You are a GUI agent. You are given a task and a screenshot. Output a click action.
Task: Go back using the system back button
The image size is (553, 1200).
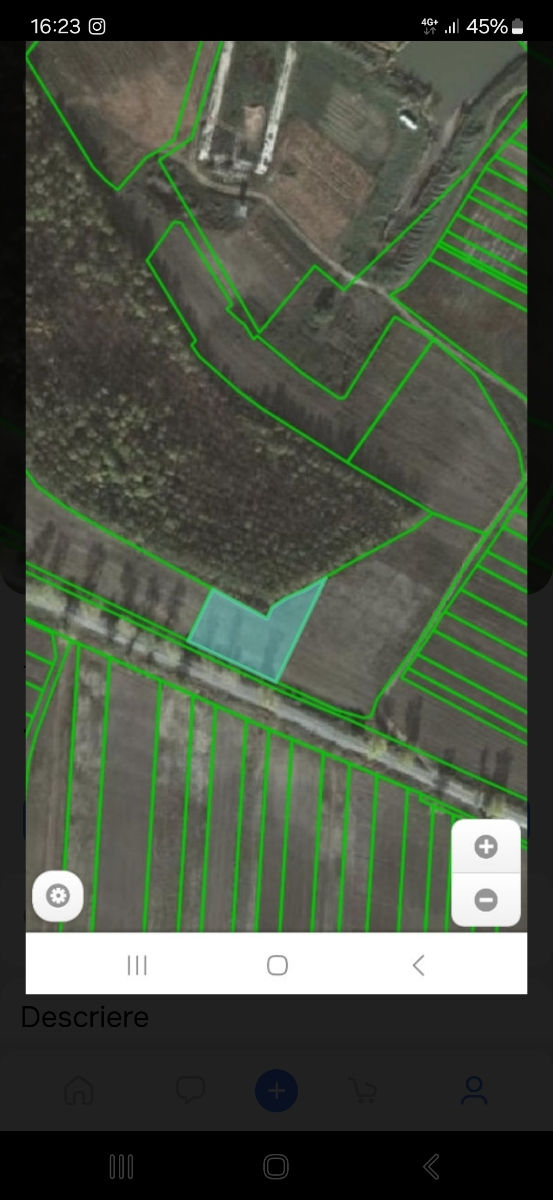(x=432, y=1166)
